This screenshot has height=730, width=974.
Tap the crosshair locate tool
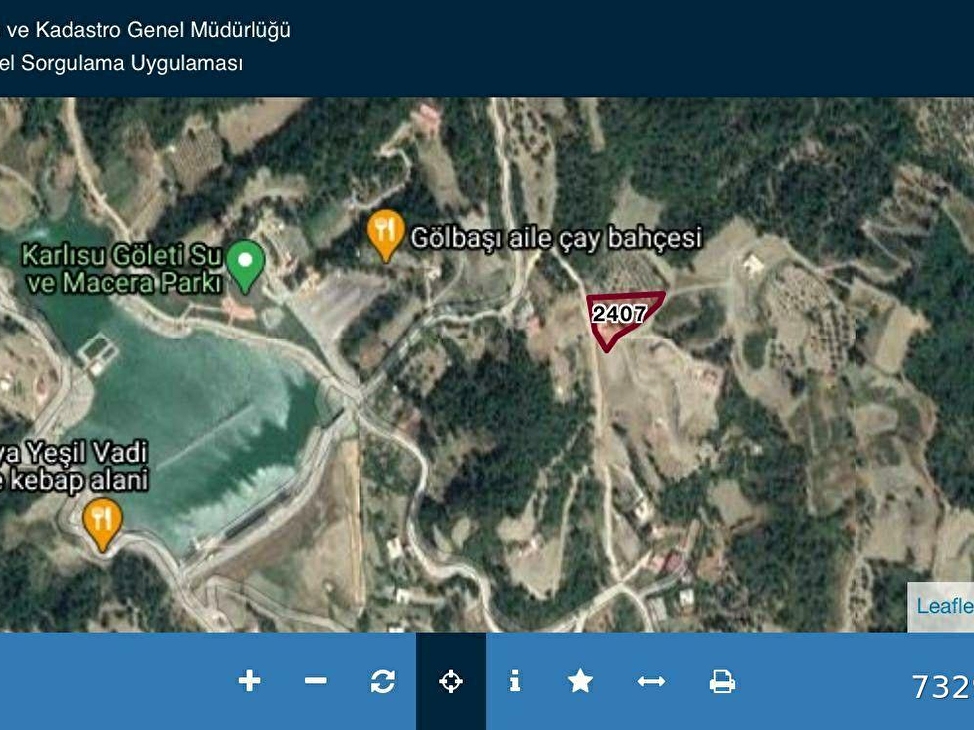pos(451,682)
